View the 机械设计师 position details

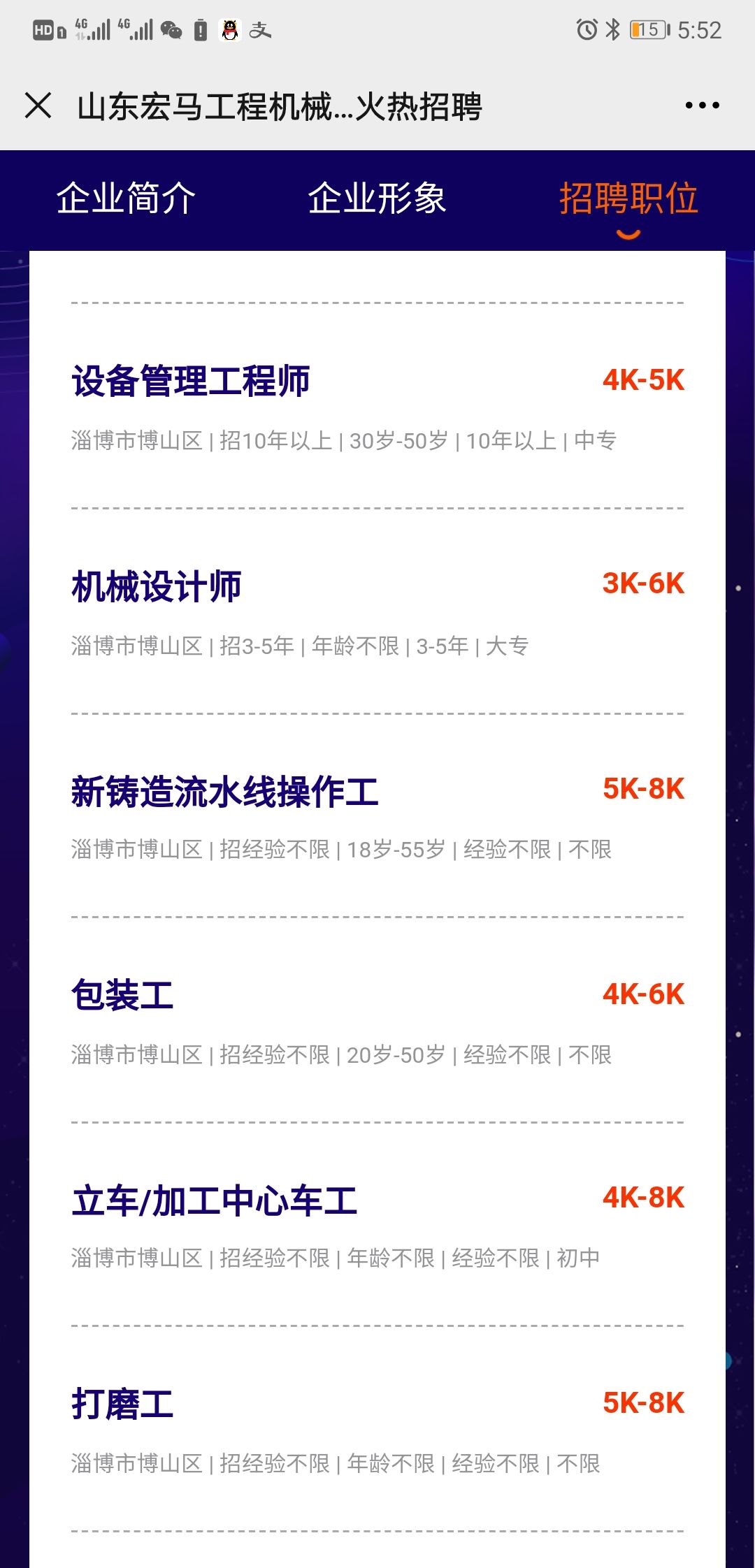coord(377,611)
